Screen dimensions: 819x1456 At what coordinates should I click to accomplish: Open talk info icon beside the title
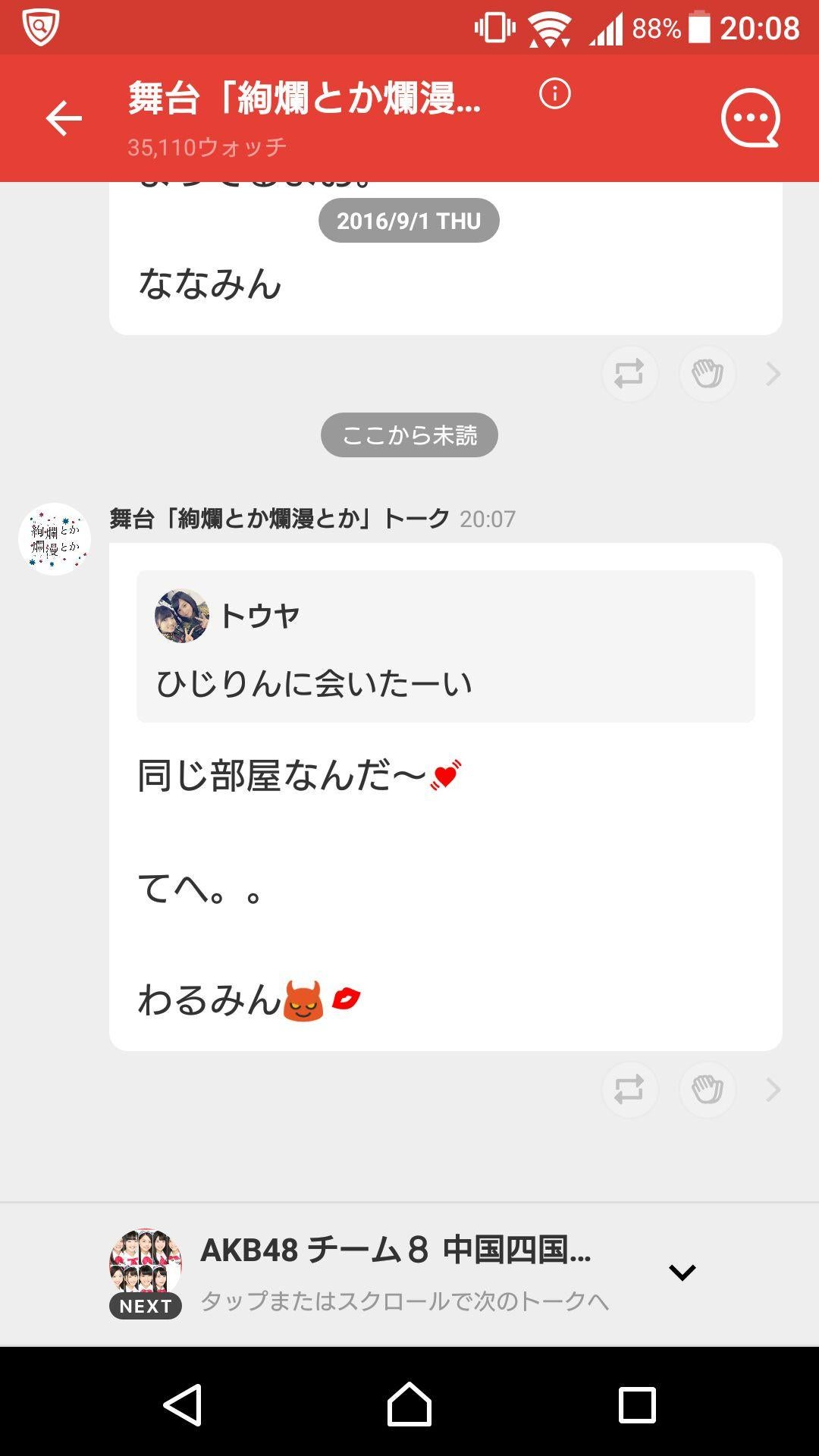pyautogui.click(x=554, y=94)
